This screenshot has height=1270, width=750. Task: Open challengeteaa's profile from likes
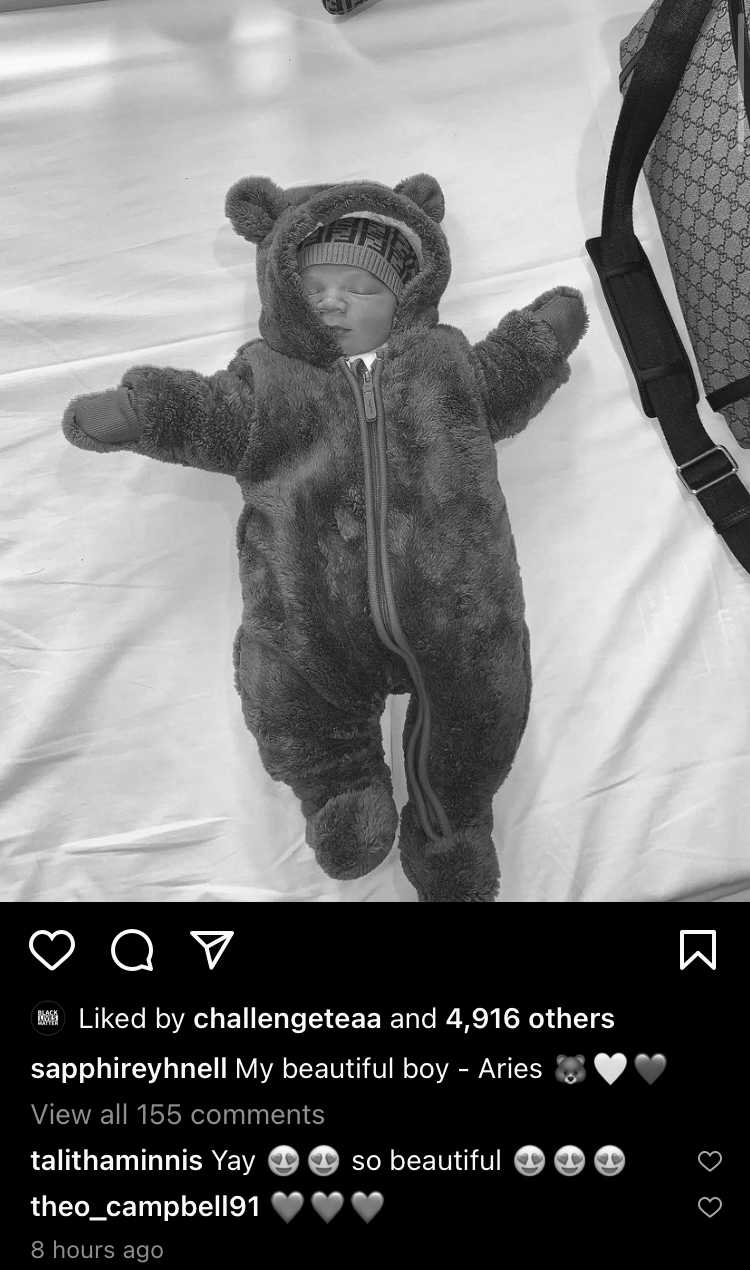coord(287,1019)
